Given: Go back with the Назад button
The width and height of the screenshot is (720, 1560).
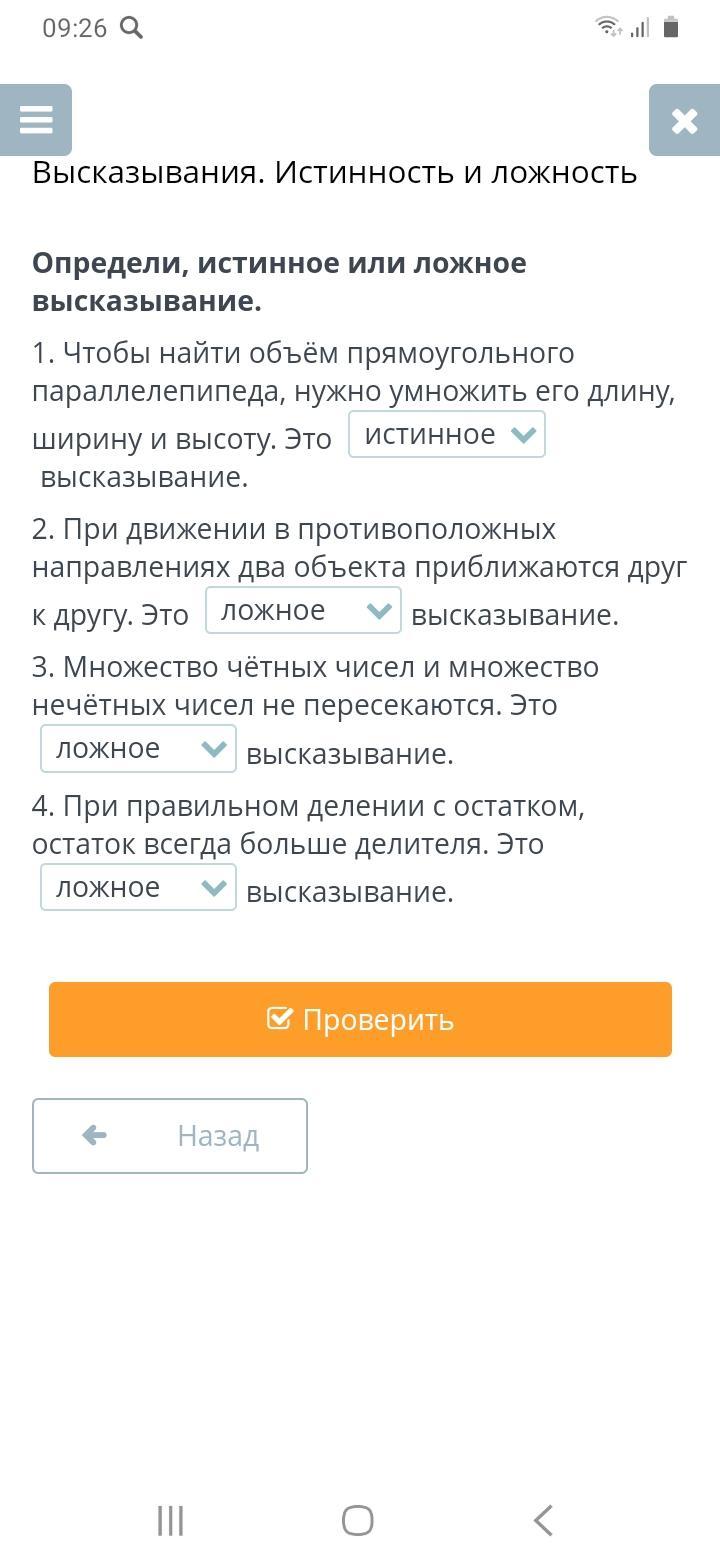Looking at the screenshot, I should tap(170, 1136).
